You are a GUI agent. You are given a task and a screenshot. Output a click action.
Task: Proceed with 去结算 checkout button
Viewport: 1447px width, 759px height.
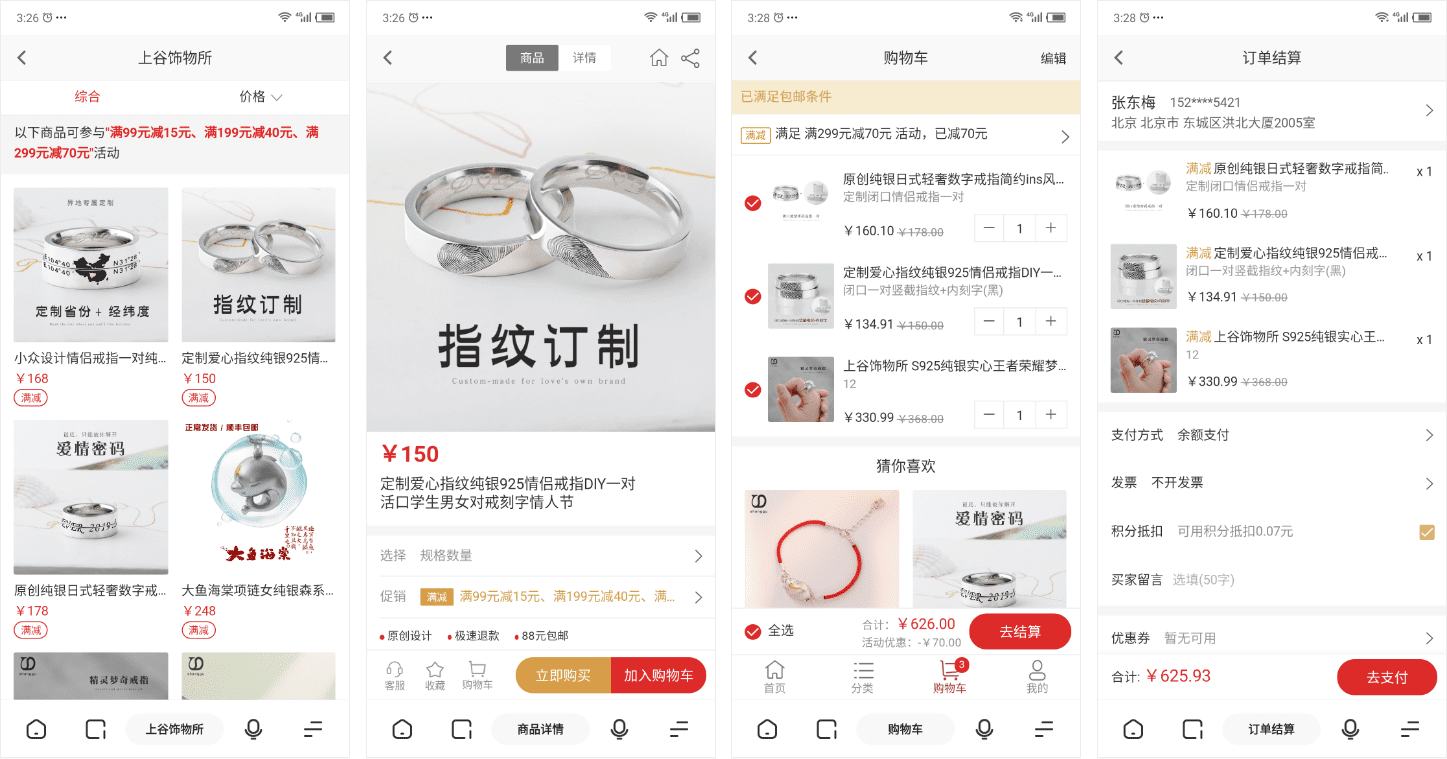[x=1020, y=631]
